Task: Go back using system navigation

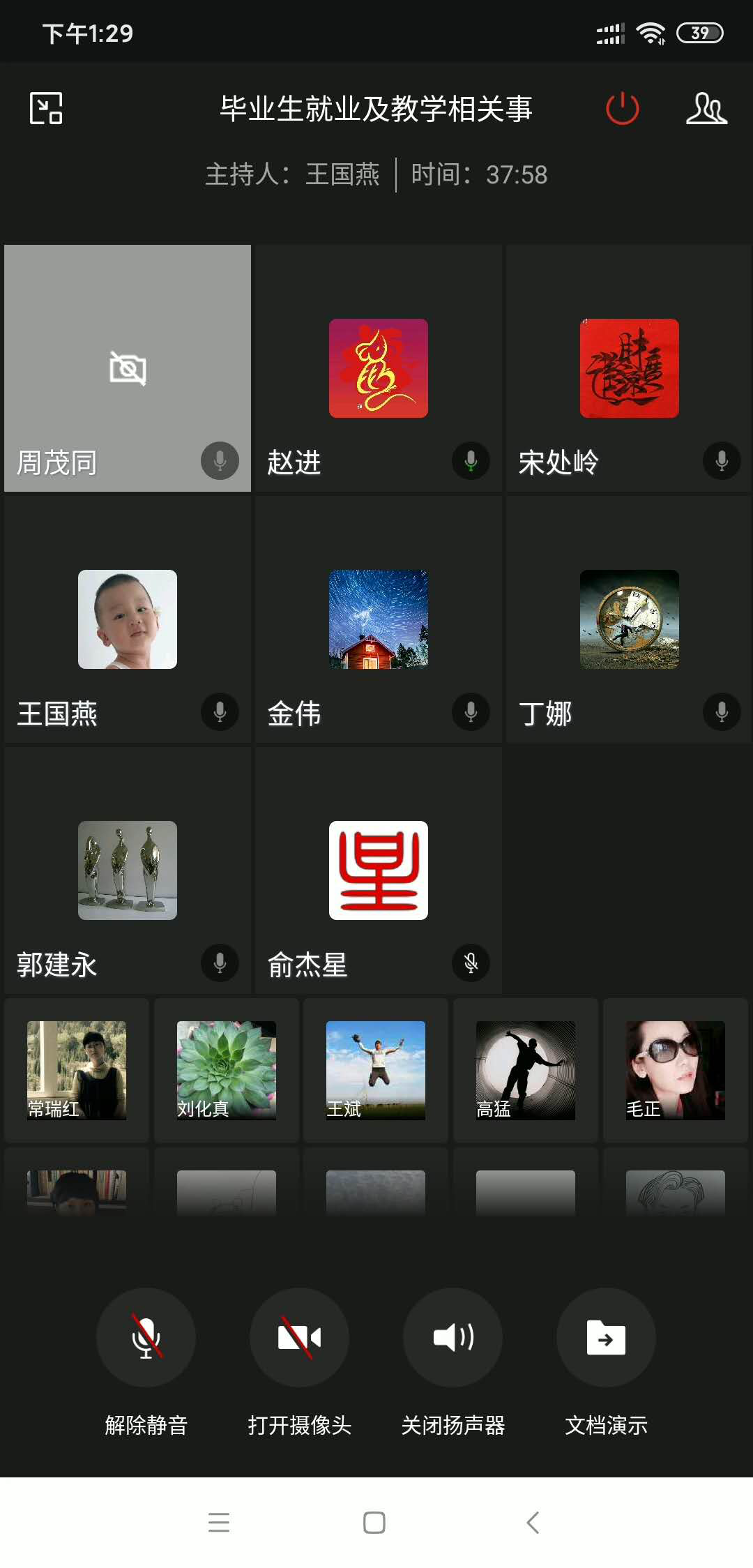Action: point(533,1522)
